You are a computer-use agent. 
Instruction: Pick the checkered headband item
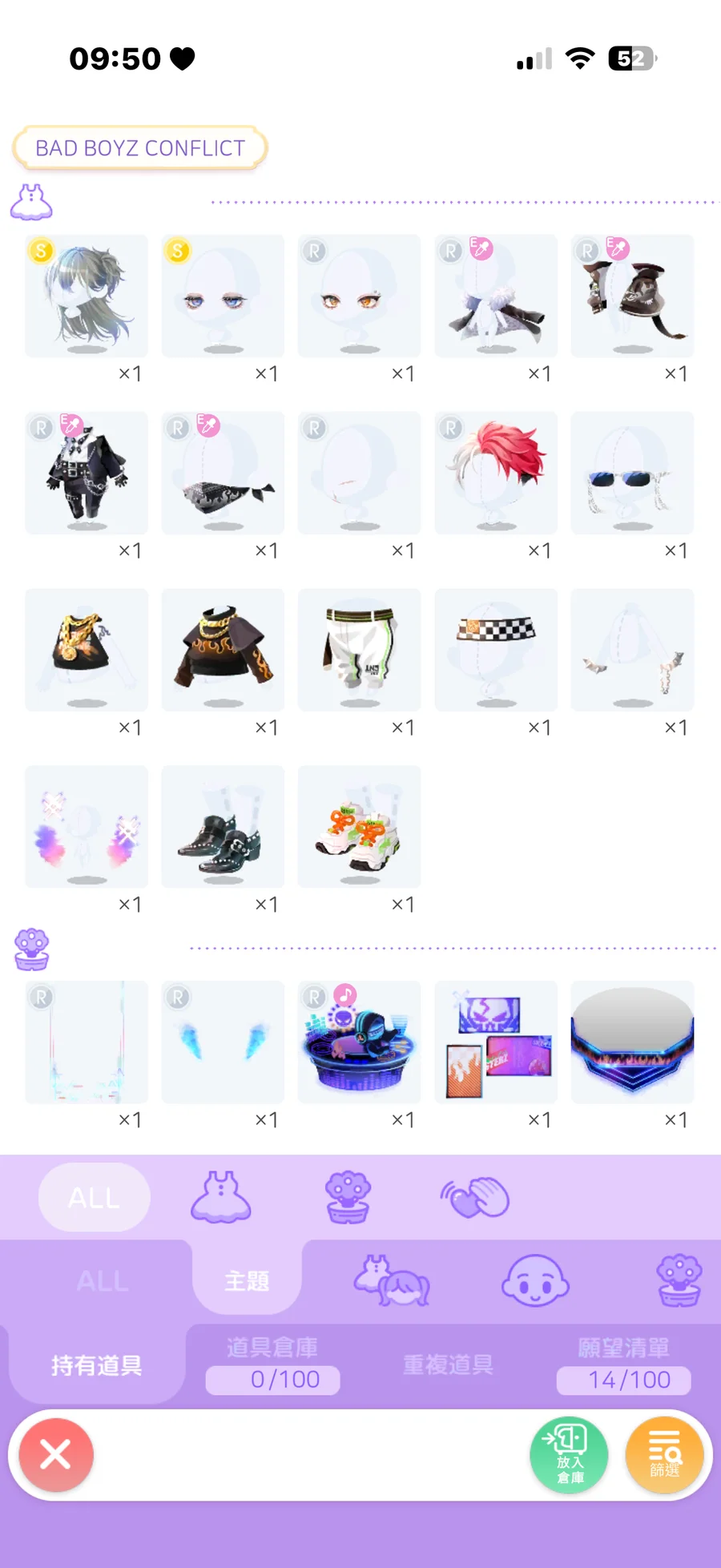click(496, 650)
